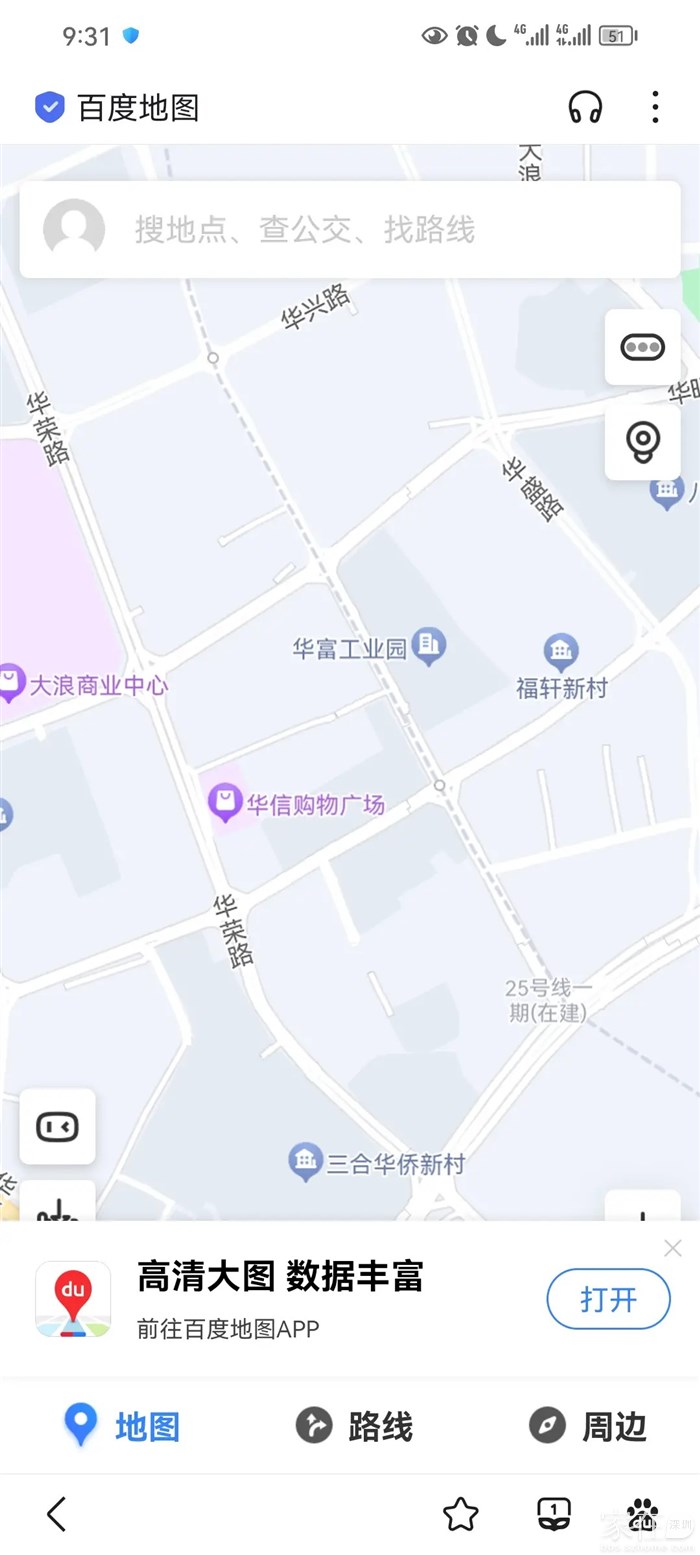Bookmark this page with the star icon
The height and width of the screenshot is (1555, 700).
coord(460,1514)
